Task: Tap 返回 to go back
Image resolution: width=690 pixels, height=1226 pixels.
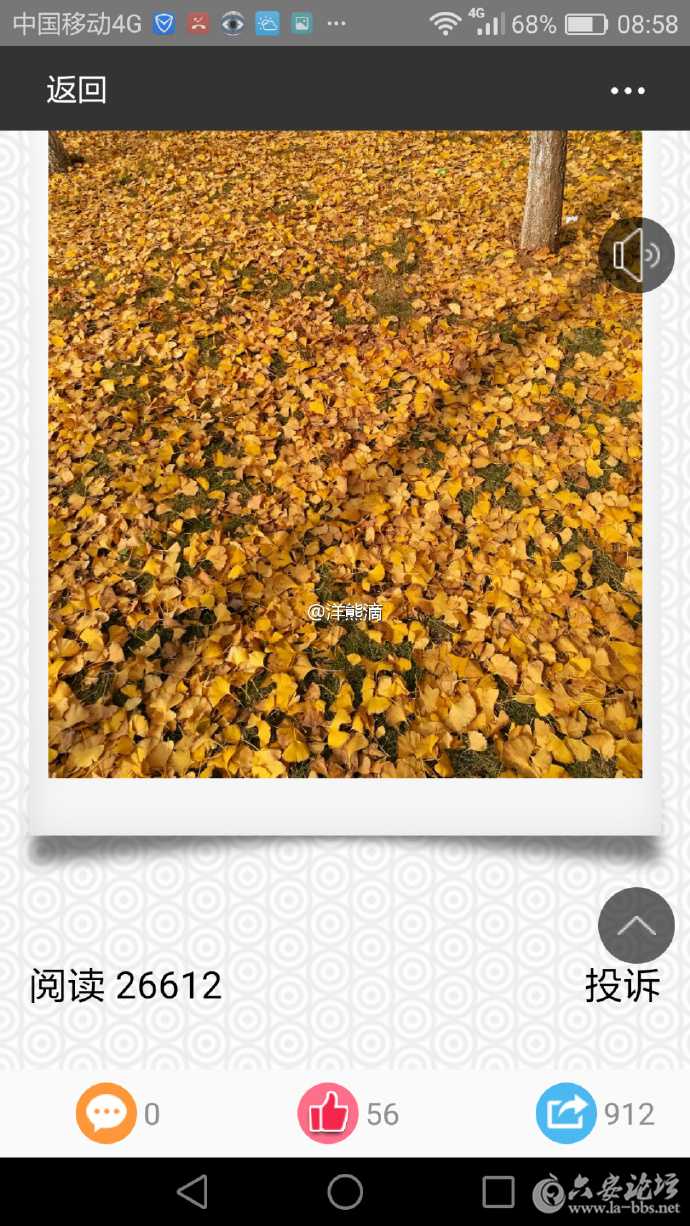Action: point(76,90)
